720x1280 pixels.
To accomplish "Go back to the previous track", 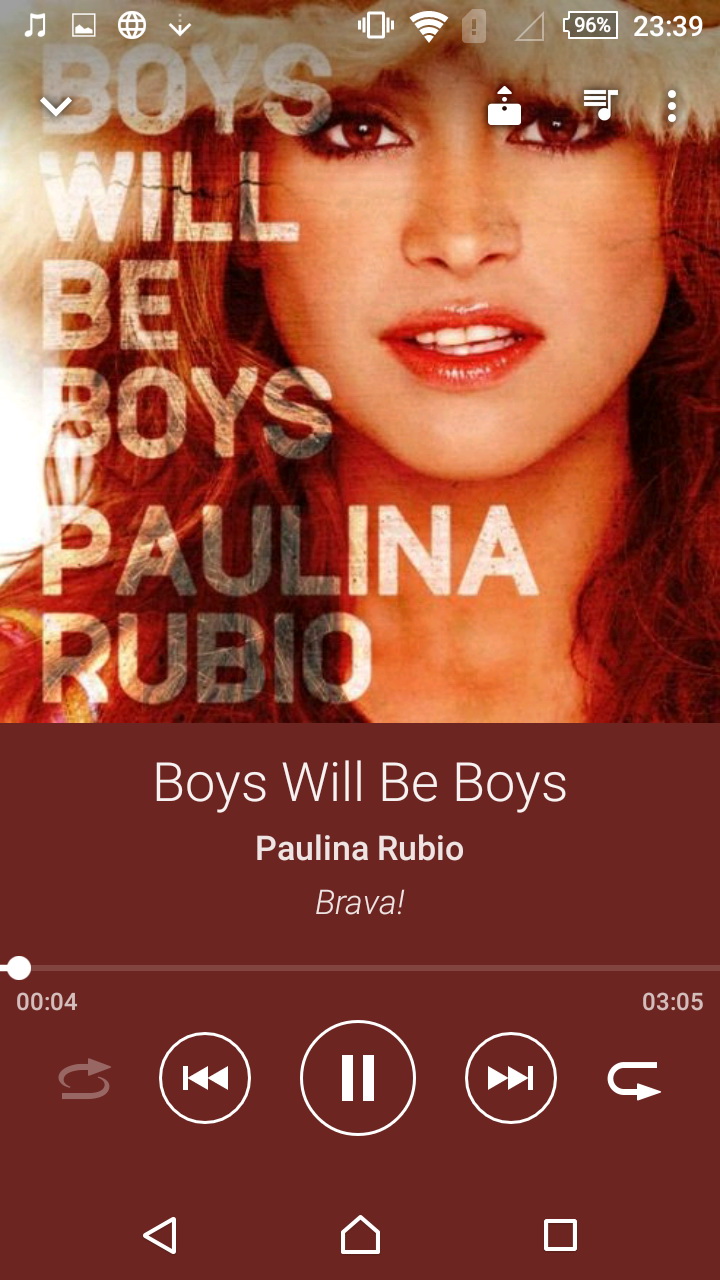I will (205, 1078).
